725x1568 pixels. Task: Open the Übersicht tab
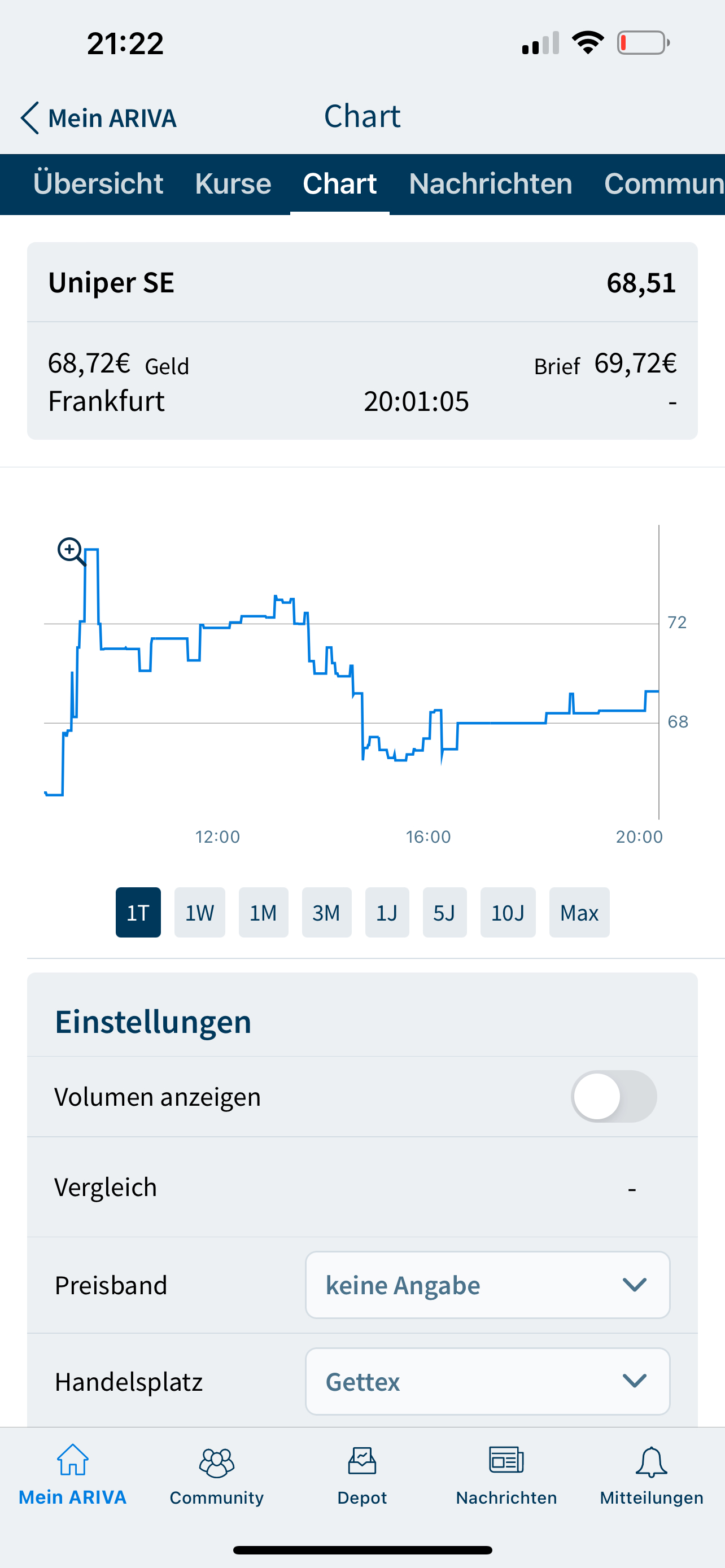[99, 184]
